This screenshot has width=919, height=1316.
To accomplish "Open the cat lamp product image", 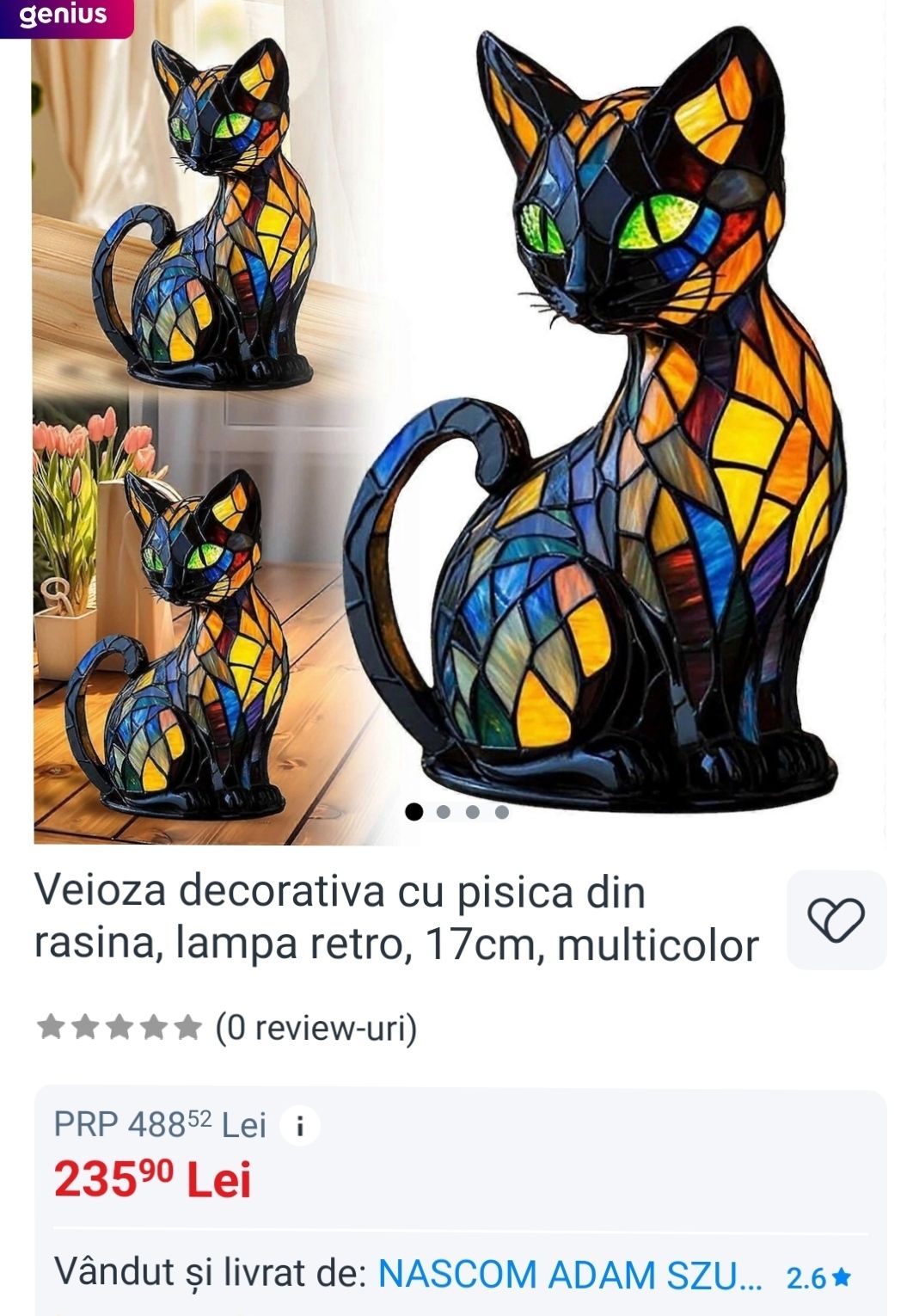I will tap(459, 421).
